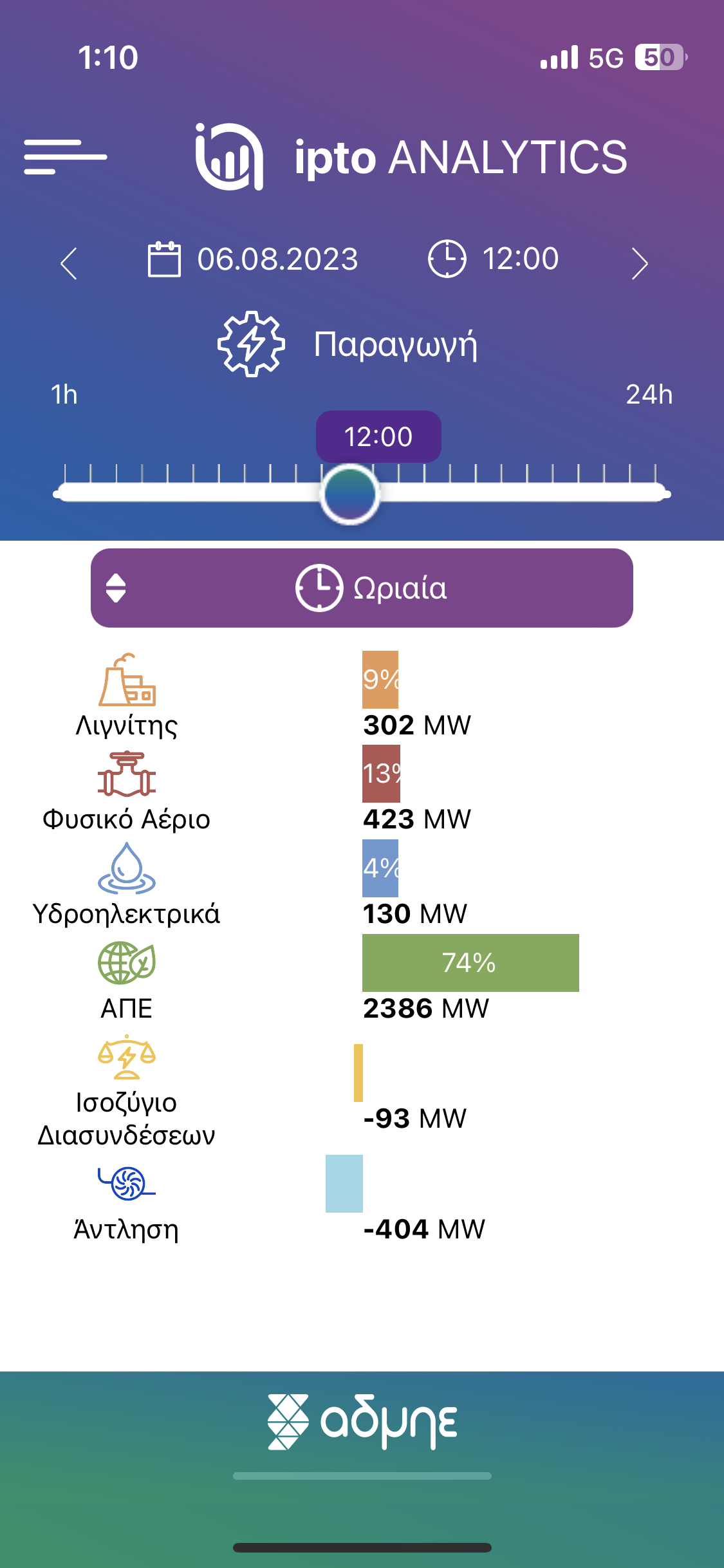This screenshot has height=1568, width=724.
Task: Open the time picker 12:00
Action: (x=494, y=259)
